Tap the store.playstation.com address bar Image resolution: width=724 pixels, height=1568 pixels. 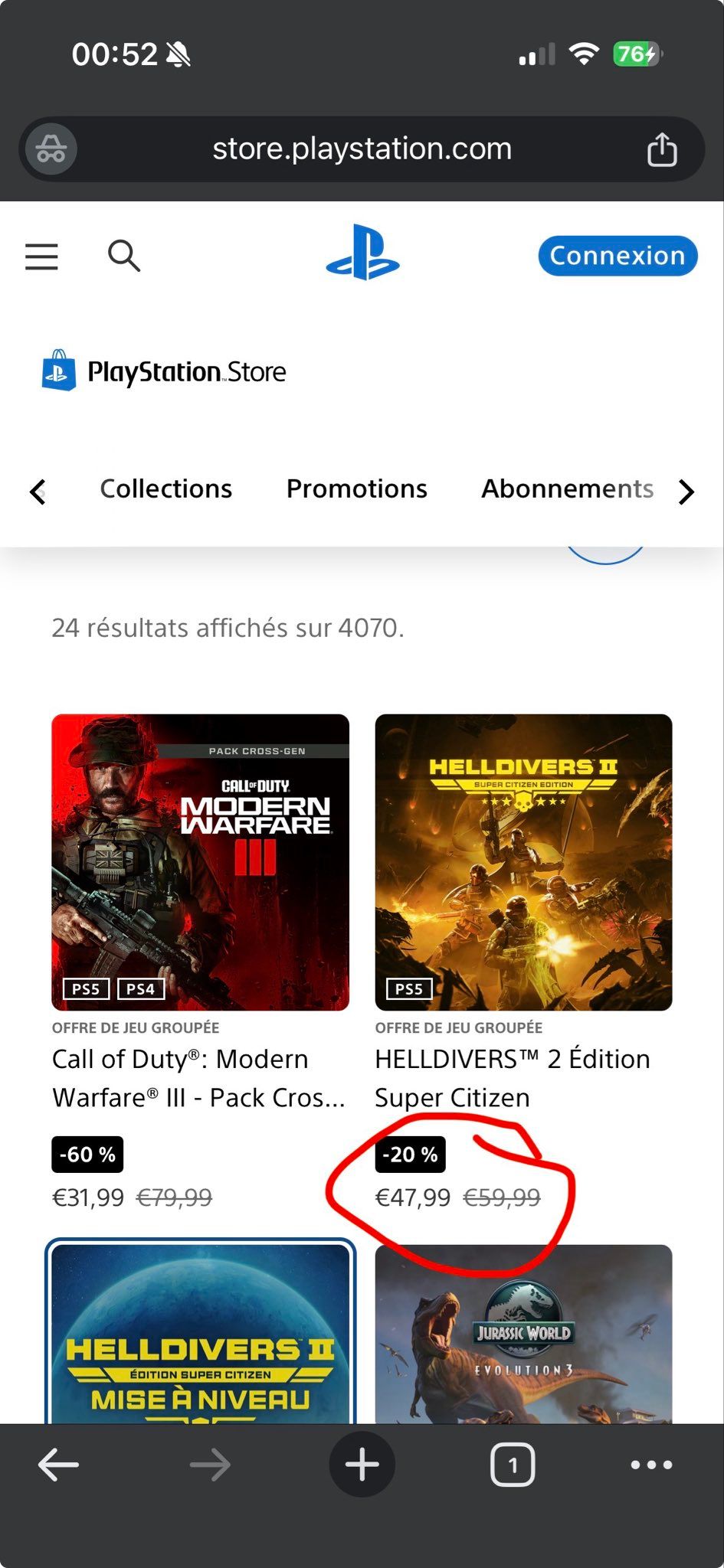tap(362, 149)
